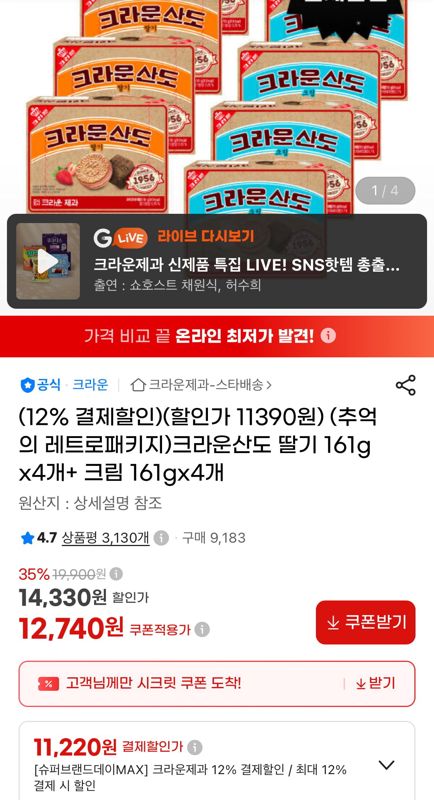Show info on the lowest online price banner
This screenshot has height=800, width=434.
click(328, 336)
